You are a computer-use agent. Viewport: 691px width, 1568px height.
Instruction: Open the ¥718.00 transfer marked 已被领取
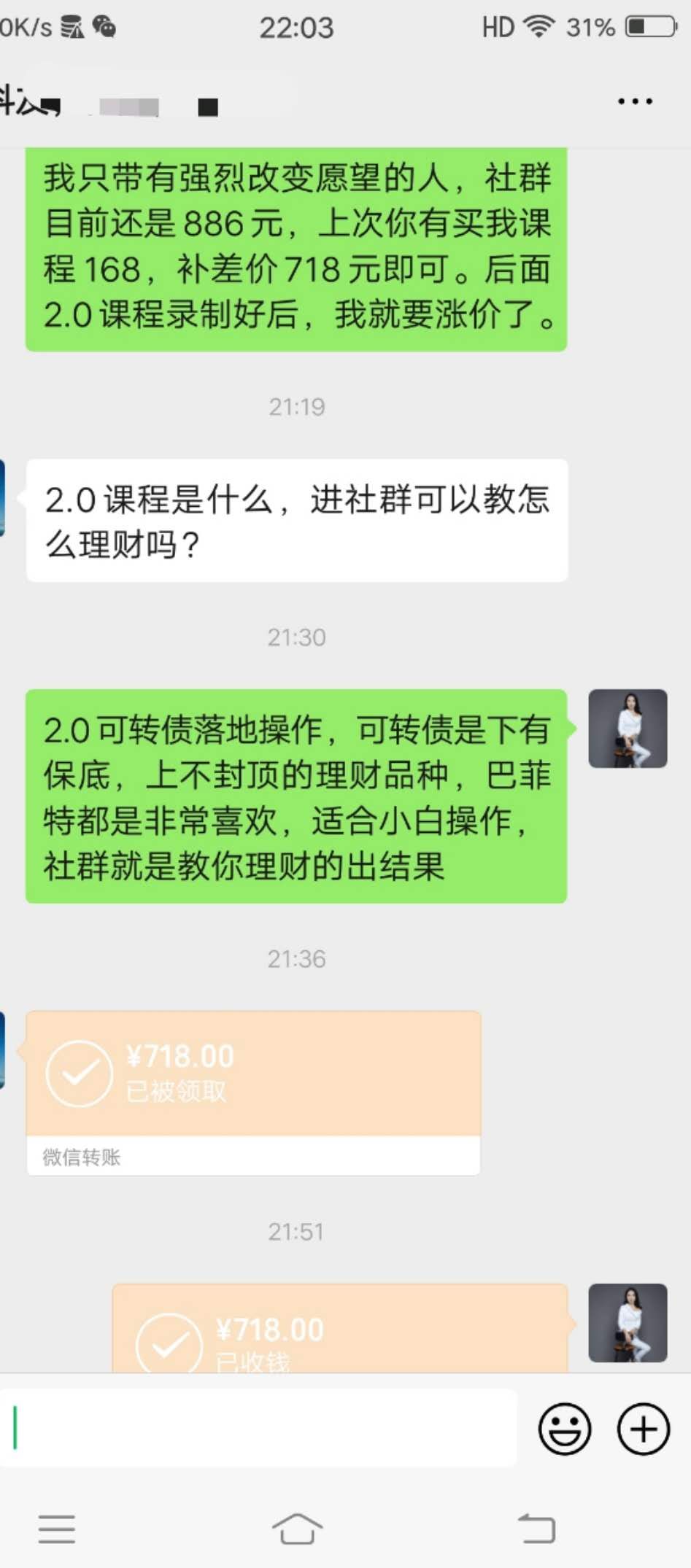pyautogui.click(x=253, y=1092)
